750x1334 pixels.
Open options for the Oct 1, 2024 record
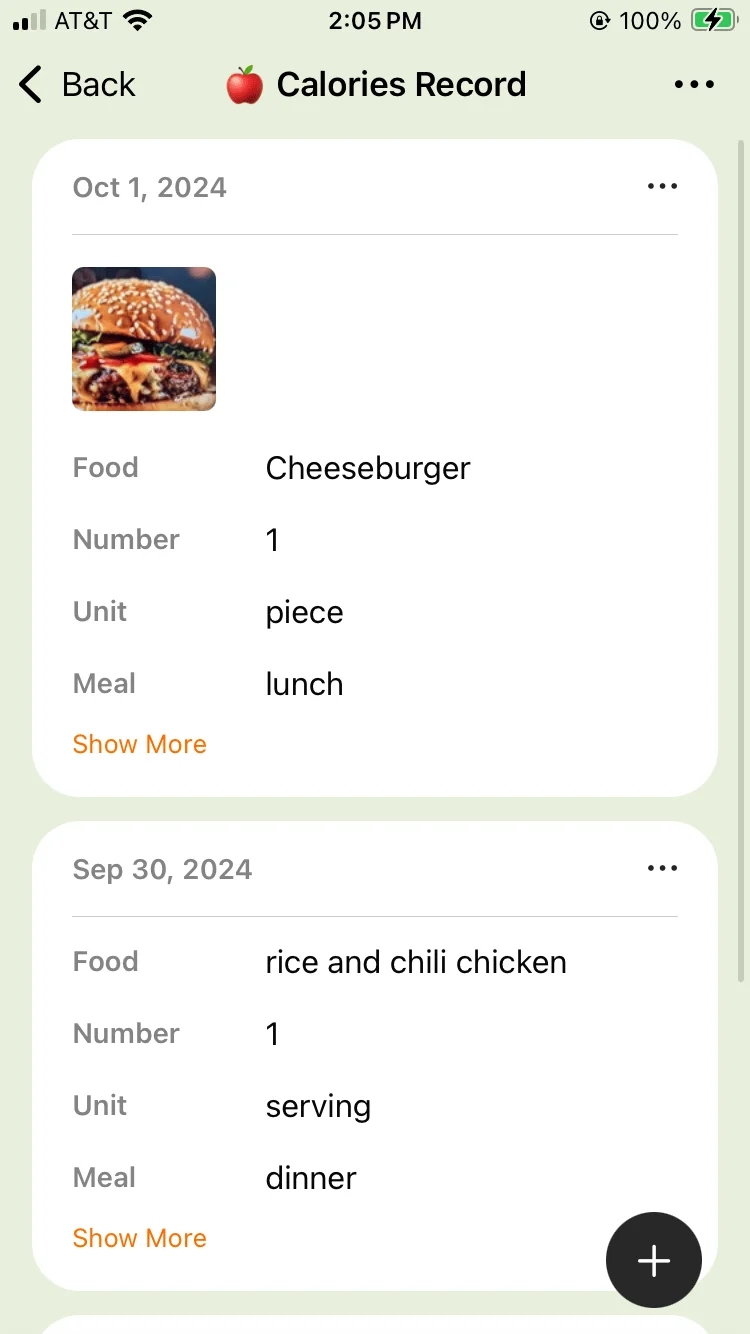[662, 187]
